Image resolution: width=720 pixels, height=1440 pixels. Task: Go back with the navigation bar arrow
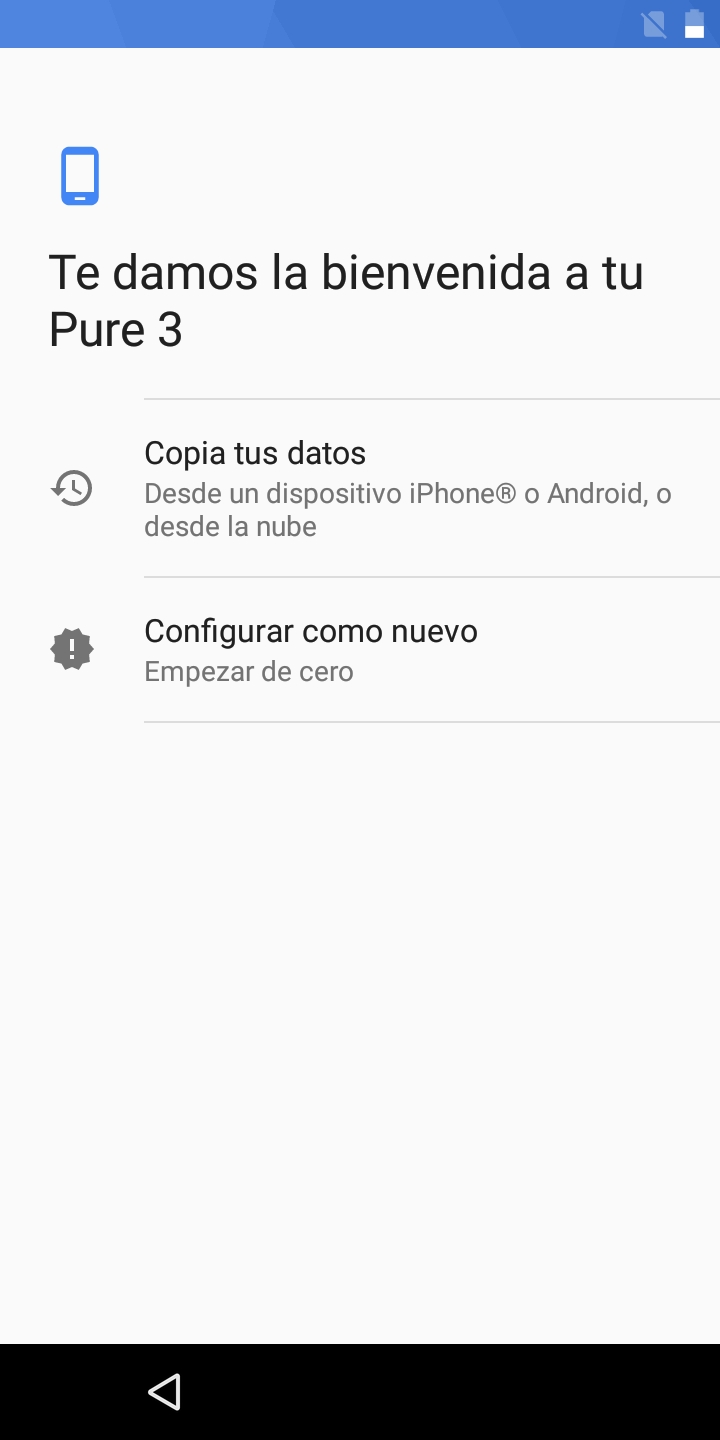tap(164, 1392)
